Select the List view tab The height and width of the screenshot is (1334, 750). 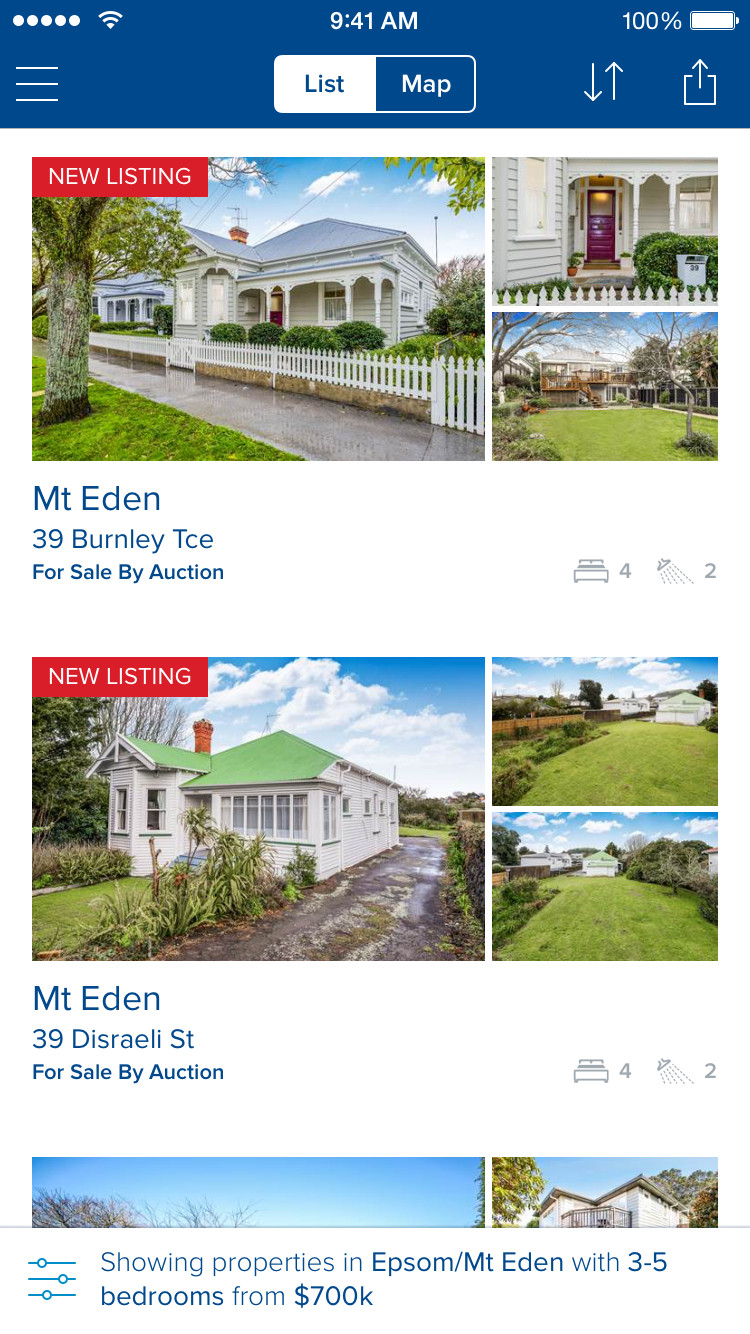(325, 84)
